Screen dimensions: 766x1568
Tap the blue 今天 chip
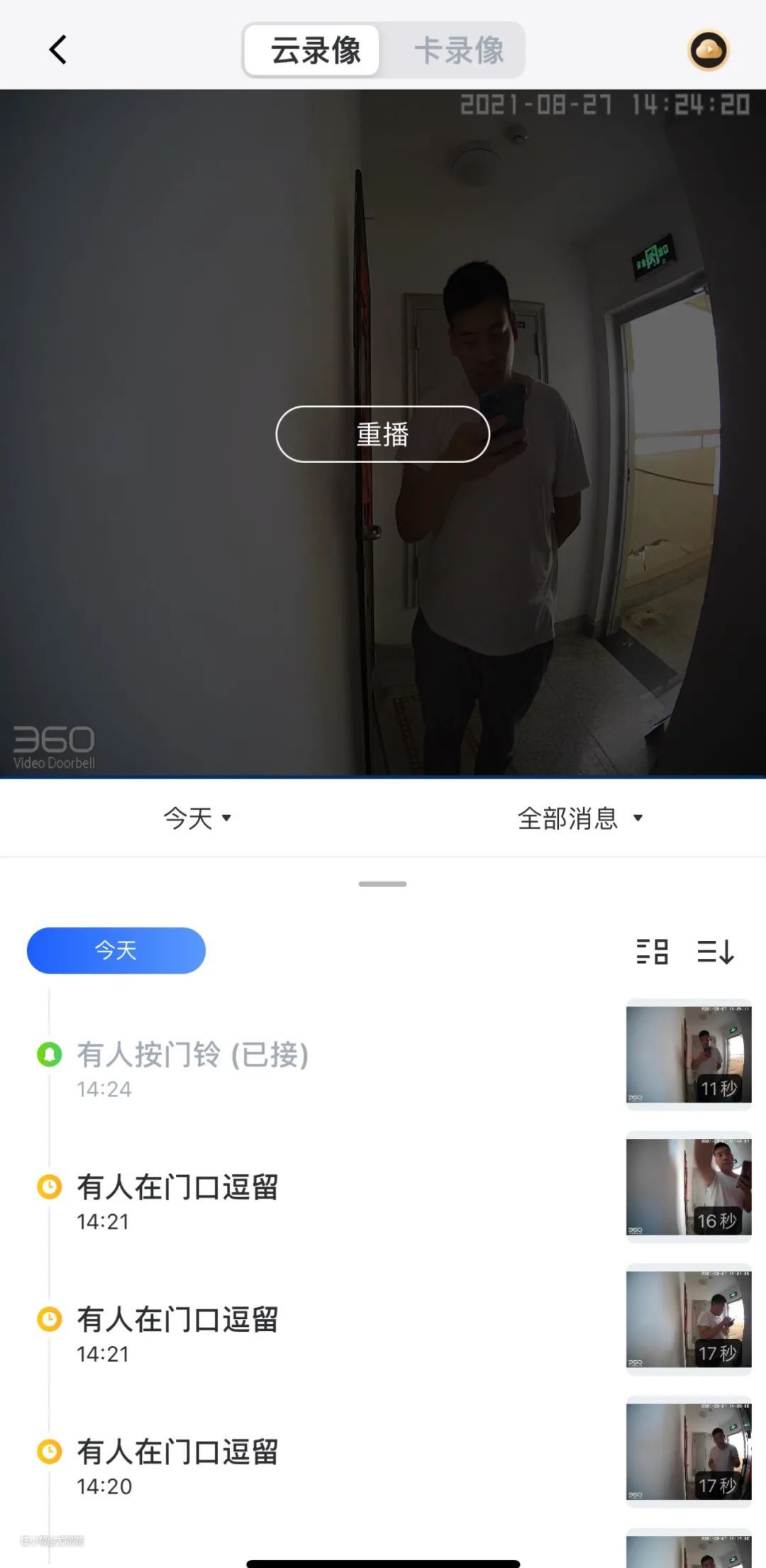[116, 950]
